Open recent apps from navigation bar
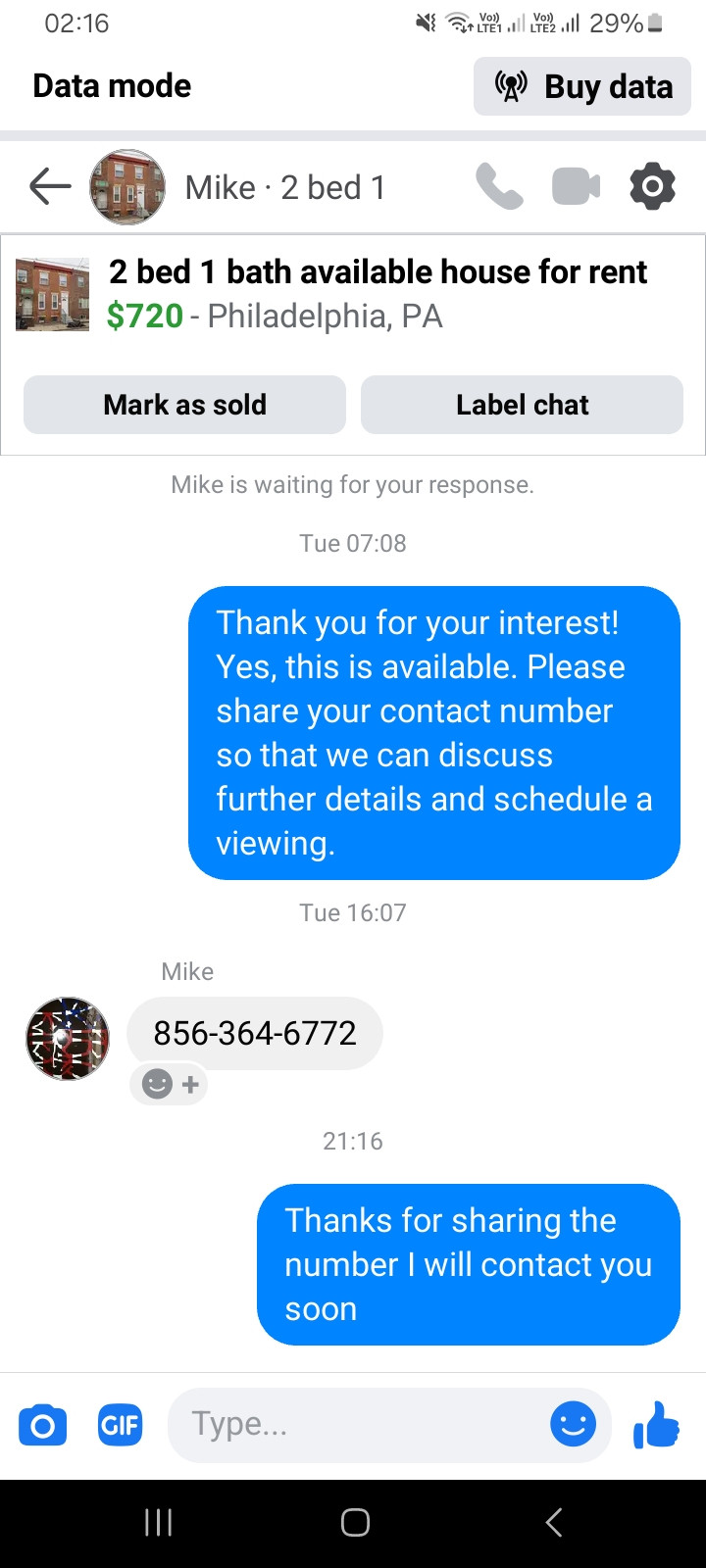 tap(158, 1522)
